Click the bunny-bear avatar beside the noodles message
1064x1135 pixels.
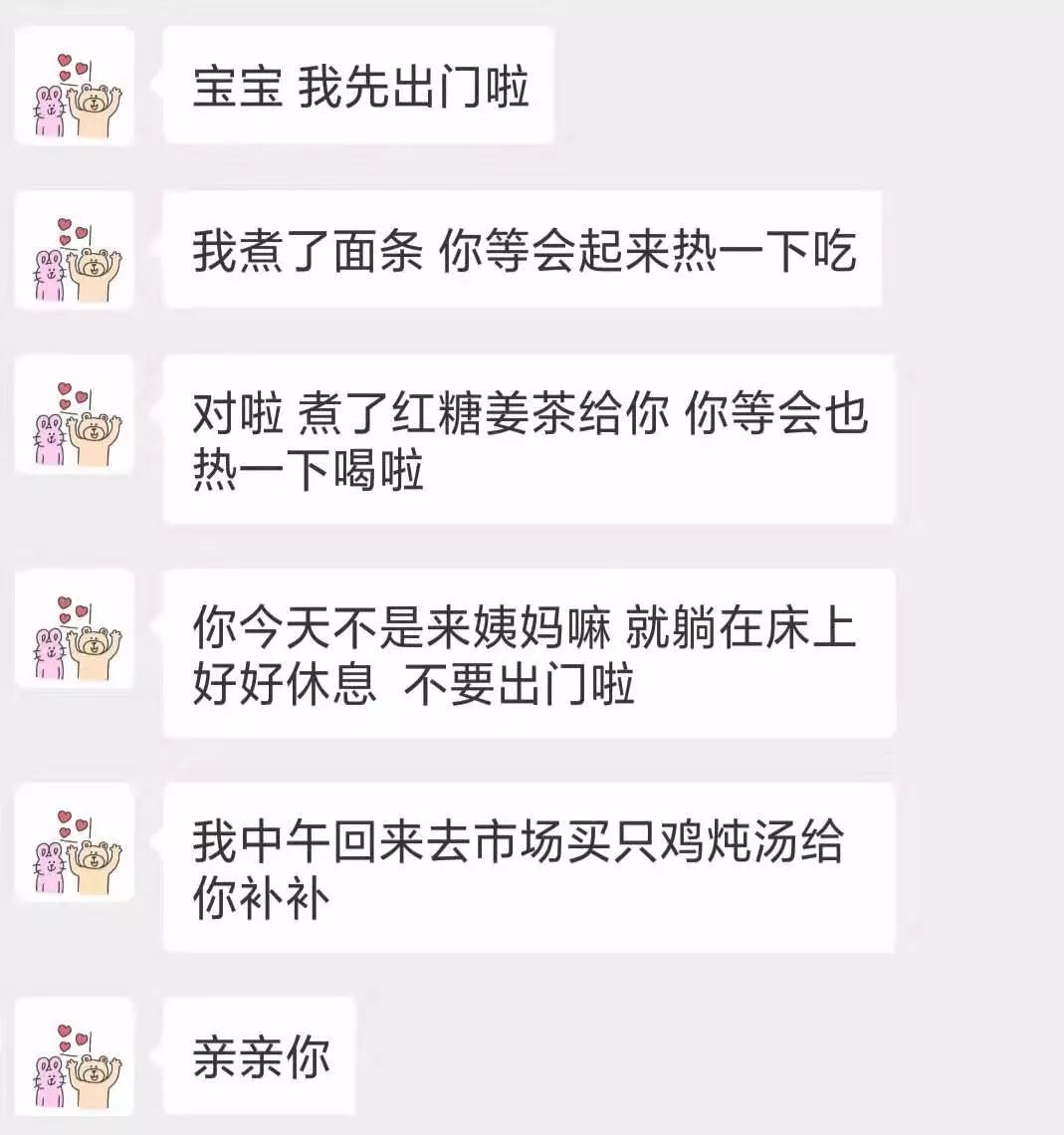click(75, 249)
